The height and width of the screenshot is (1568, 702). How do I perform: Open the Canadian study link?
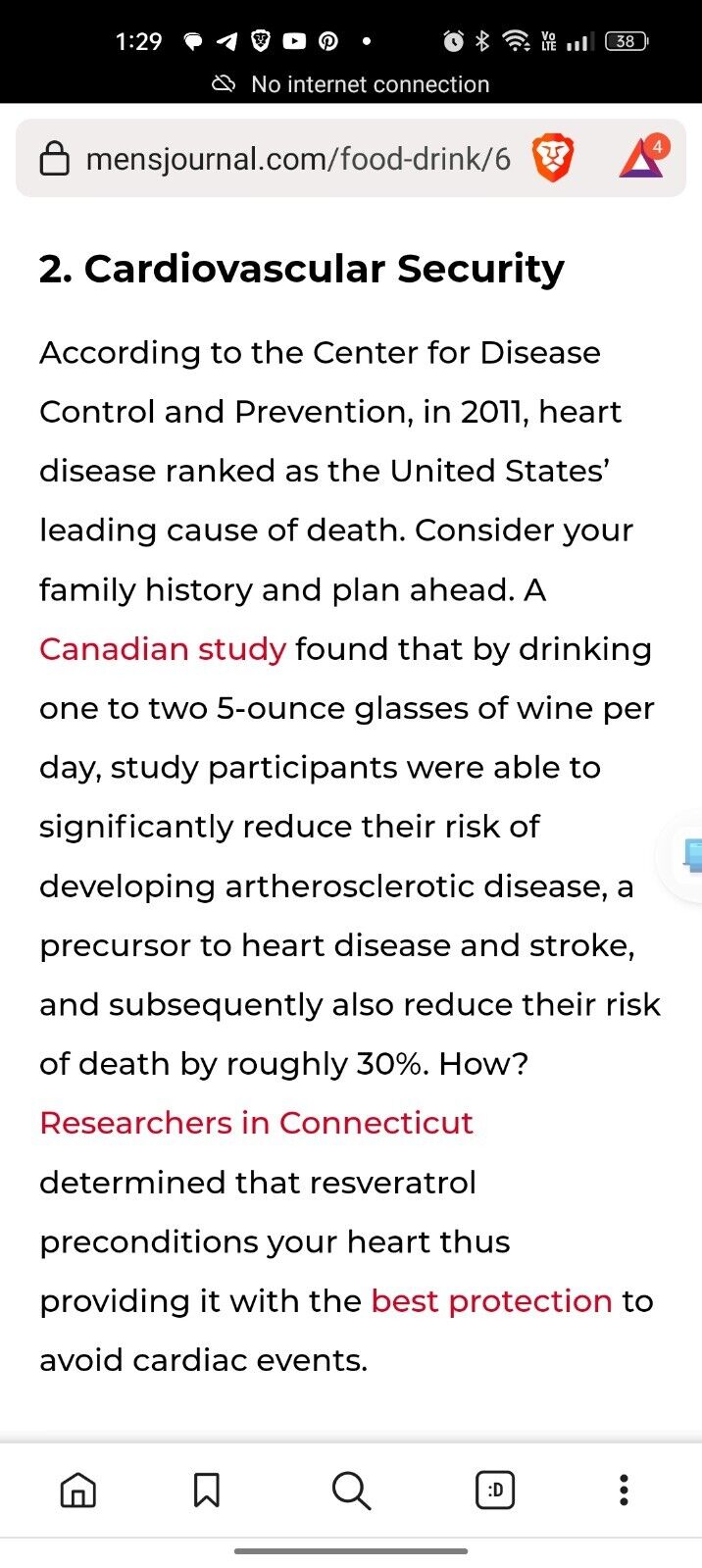coord(163,649)
